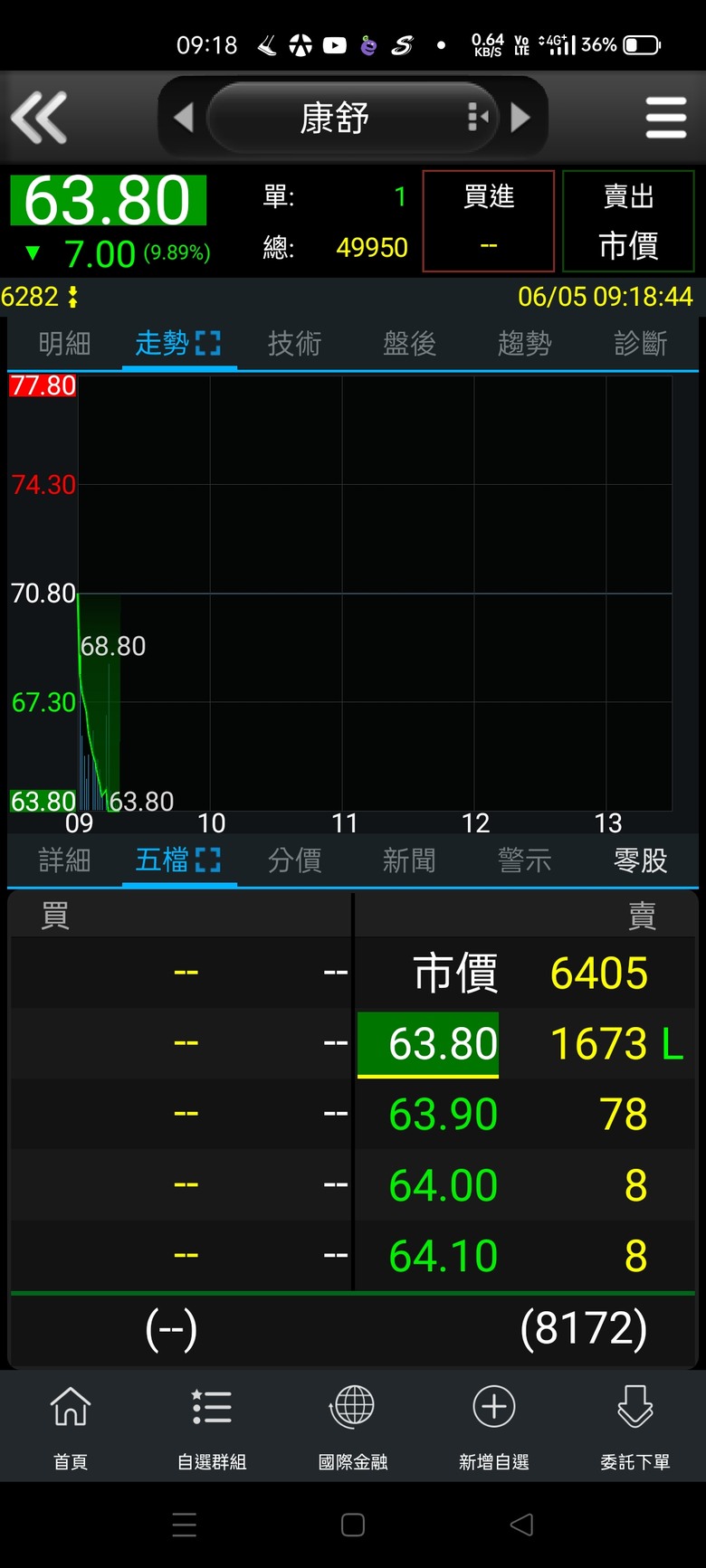
Task: Go to 首頁 home
Action: [71, 1425]
